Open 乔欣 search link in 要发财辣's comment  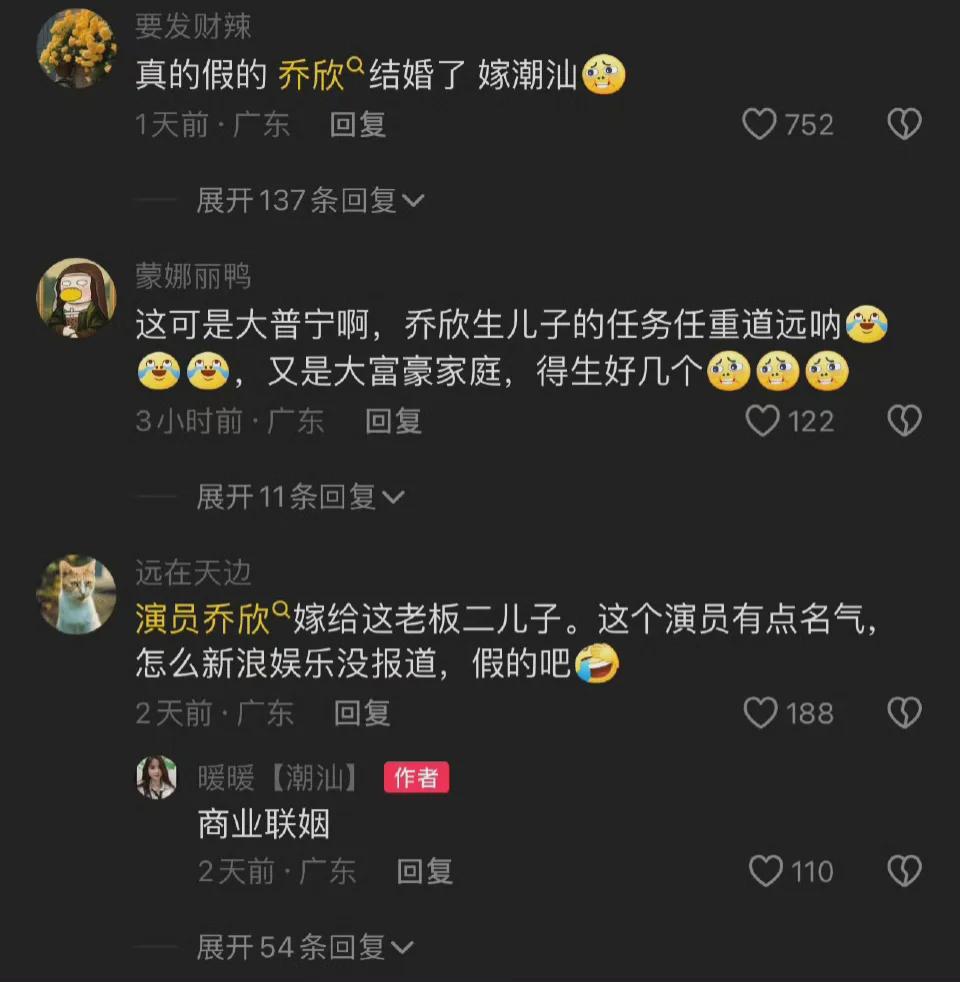316,75
